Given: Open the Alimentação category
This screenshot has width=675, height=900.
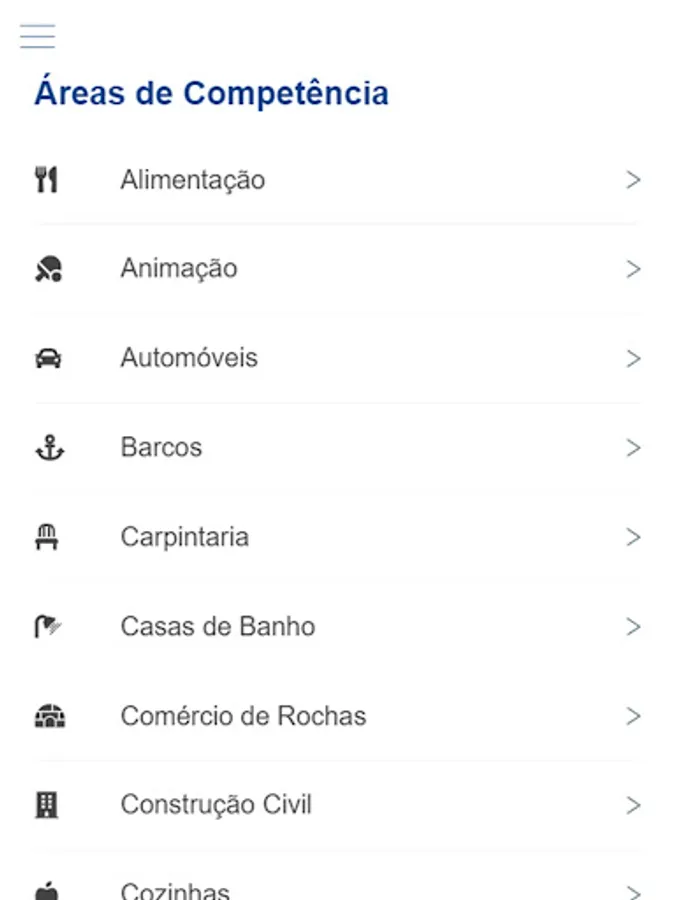Looking at the screenshot, I should (193, 180).
